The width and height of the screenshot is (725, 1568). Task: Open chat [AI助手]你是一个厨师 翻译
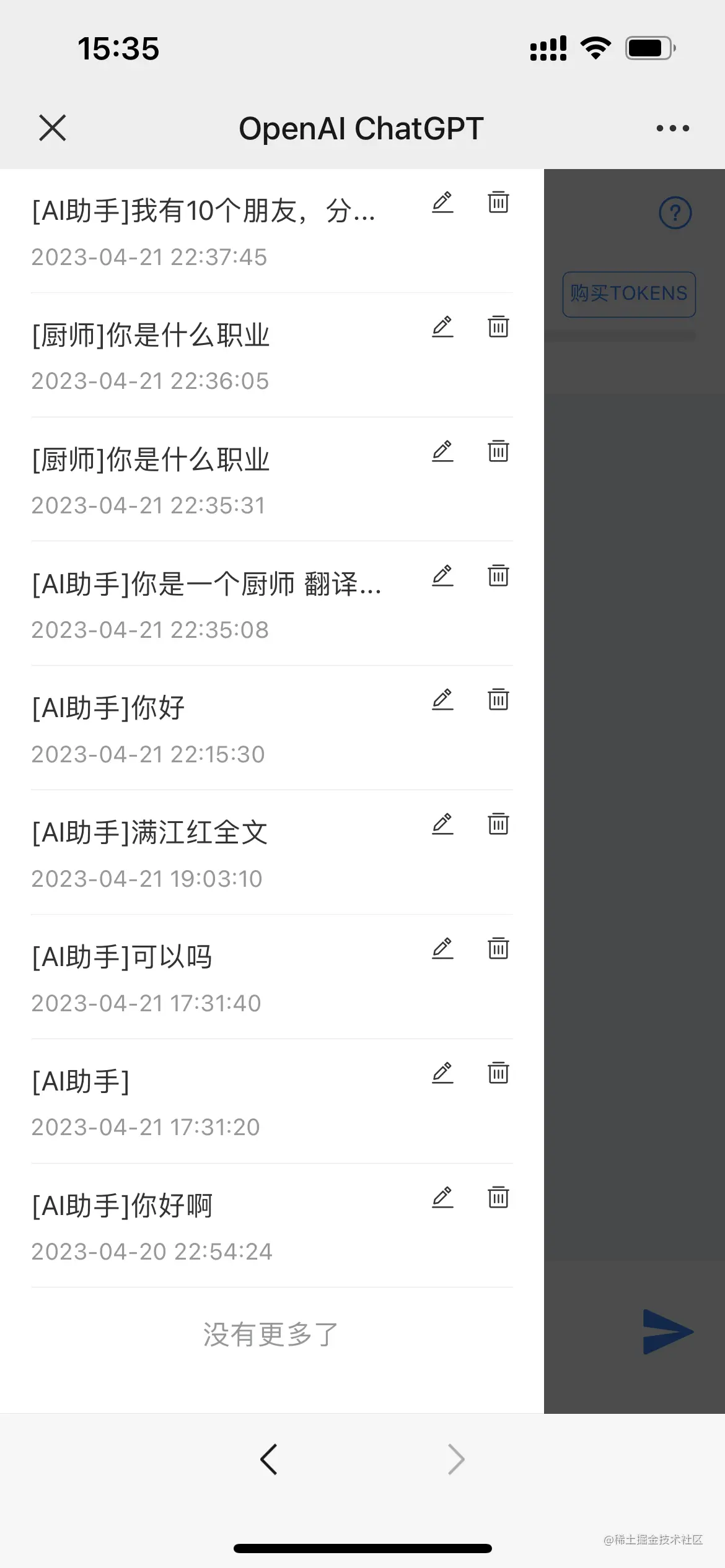(207, 585)
